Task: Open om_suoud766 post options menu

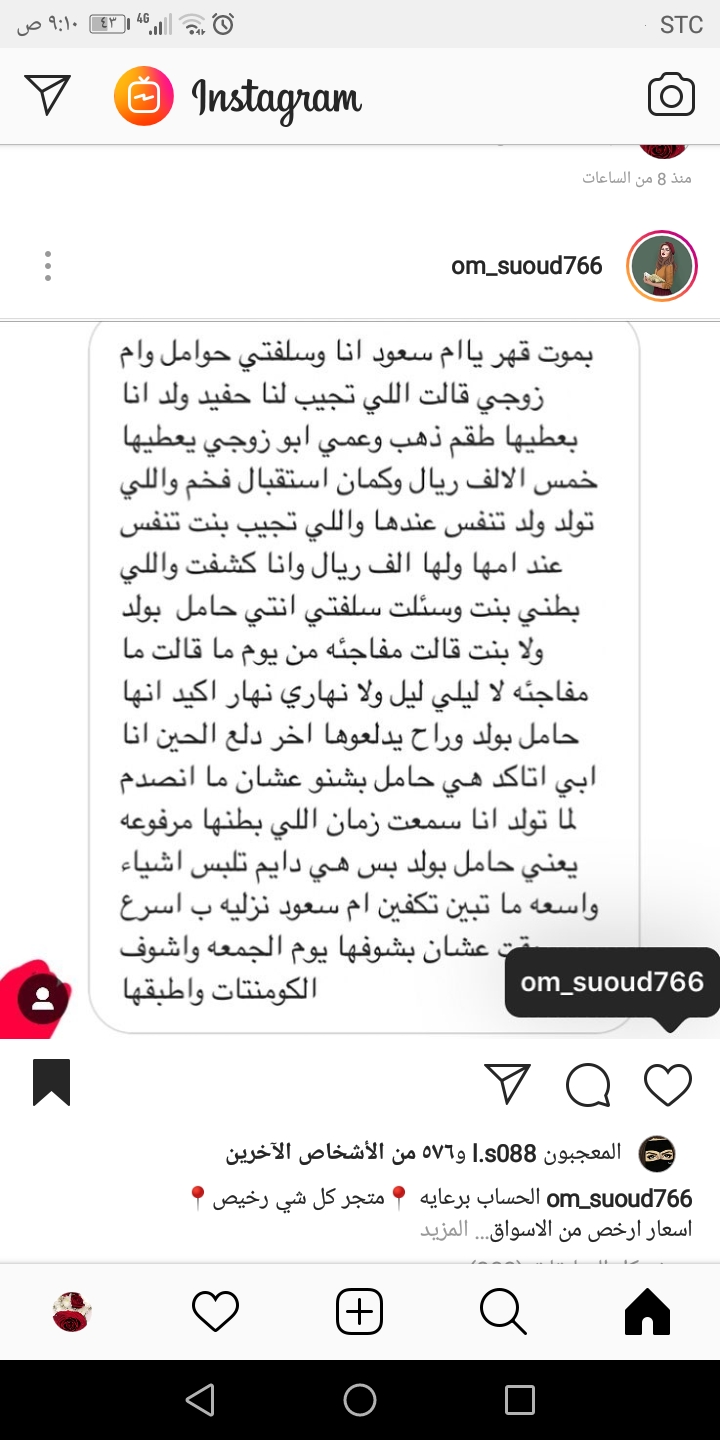Action: tap(47, 266)
